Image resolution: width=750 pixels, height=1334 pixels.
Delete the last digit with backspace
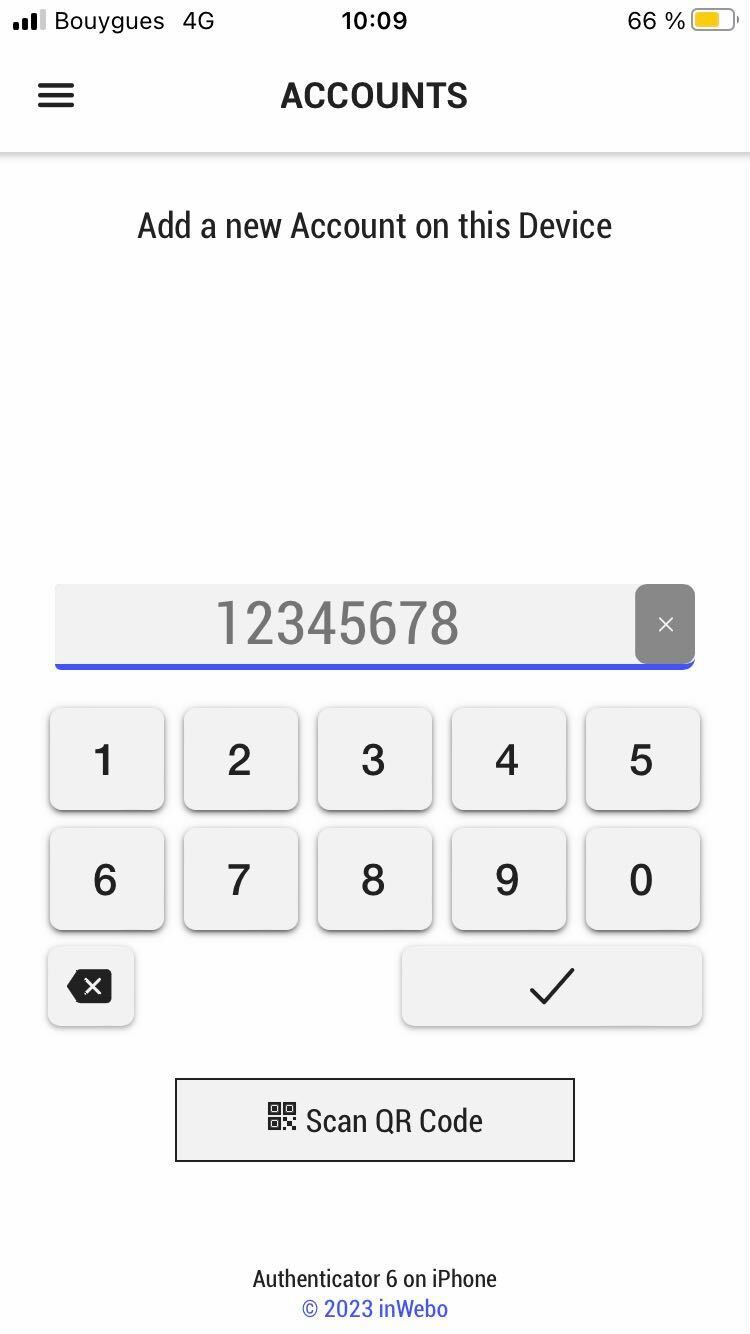(91, 986)
